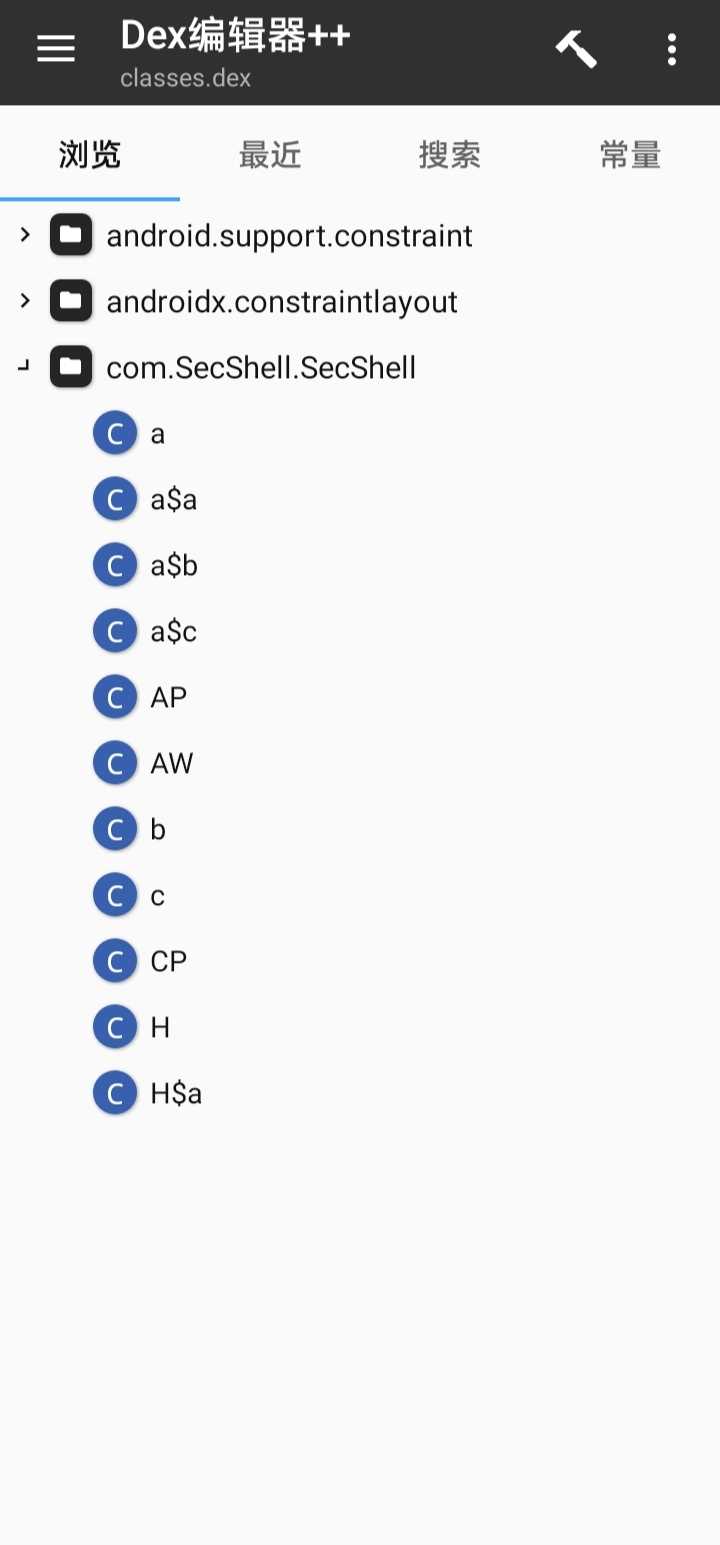Image resolution: width=720 pixels, height=1545 pixels.
Task: Open class c
Action: coord(360,896)
